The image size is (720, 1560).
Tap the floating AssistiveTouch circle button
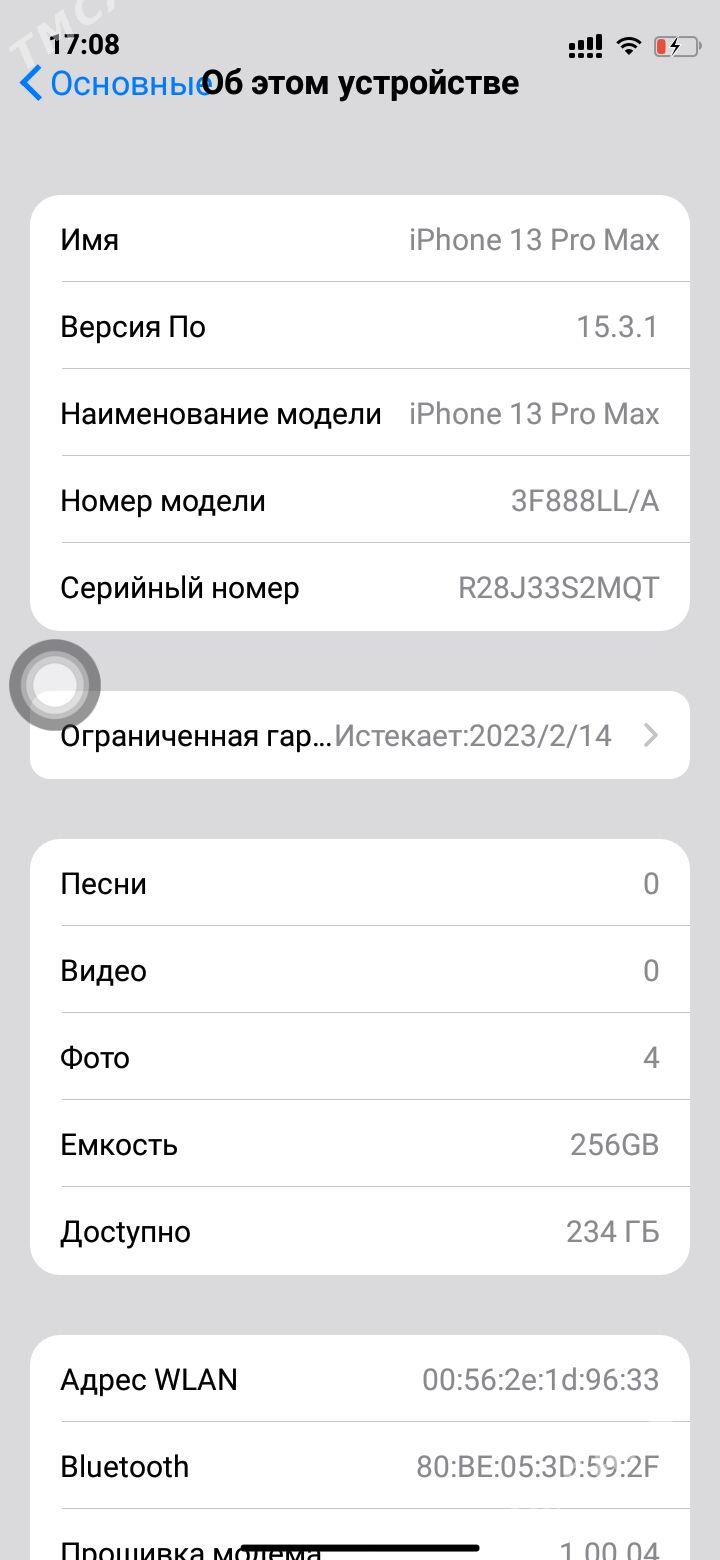coord(57,685)
